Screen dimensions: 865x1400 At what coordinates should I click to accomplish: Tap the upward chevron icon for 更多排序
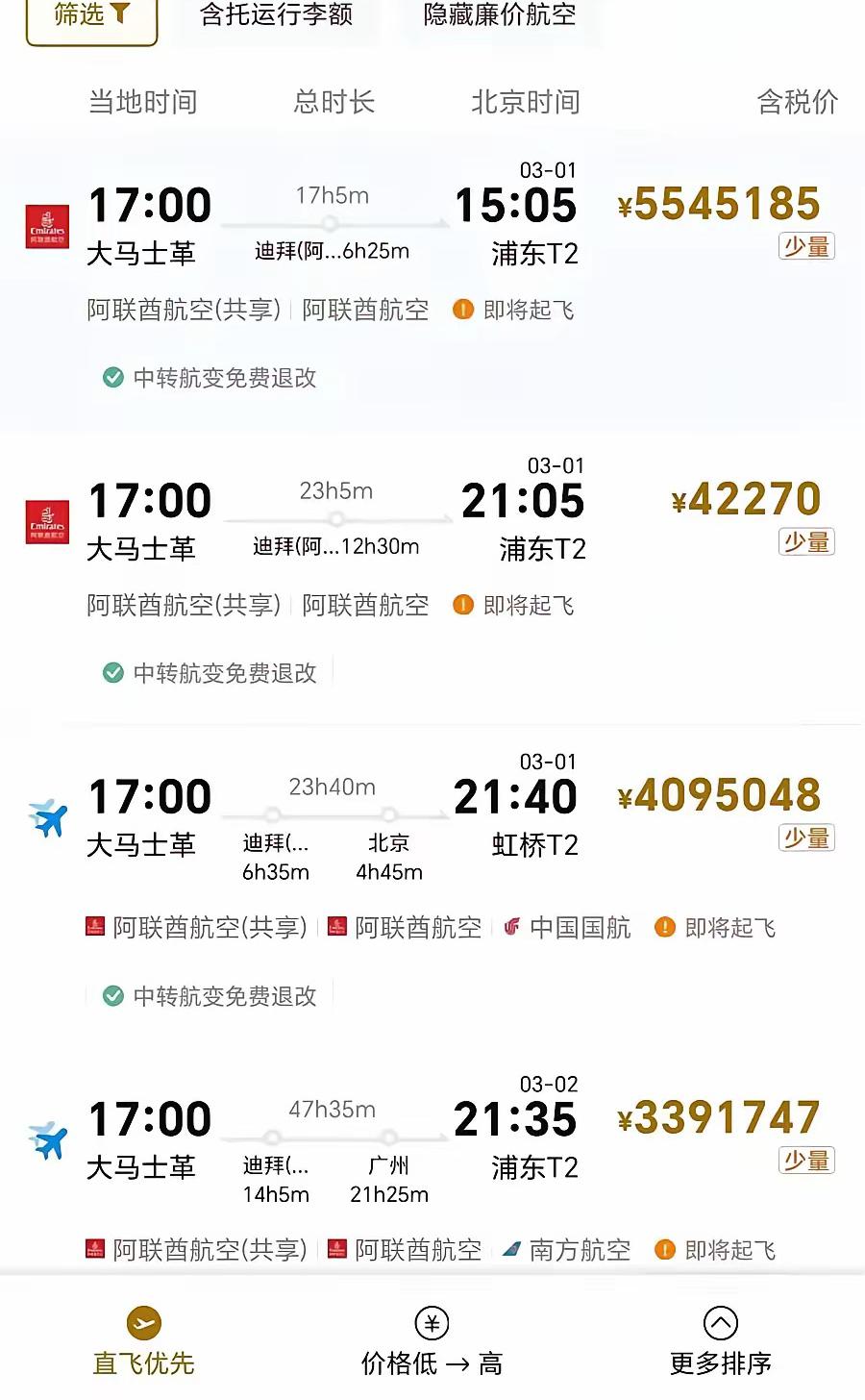[719, 1323]
